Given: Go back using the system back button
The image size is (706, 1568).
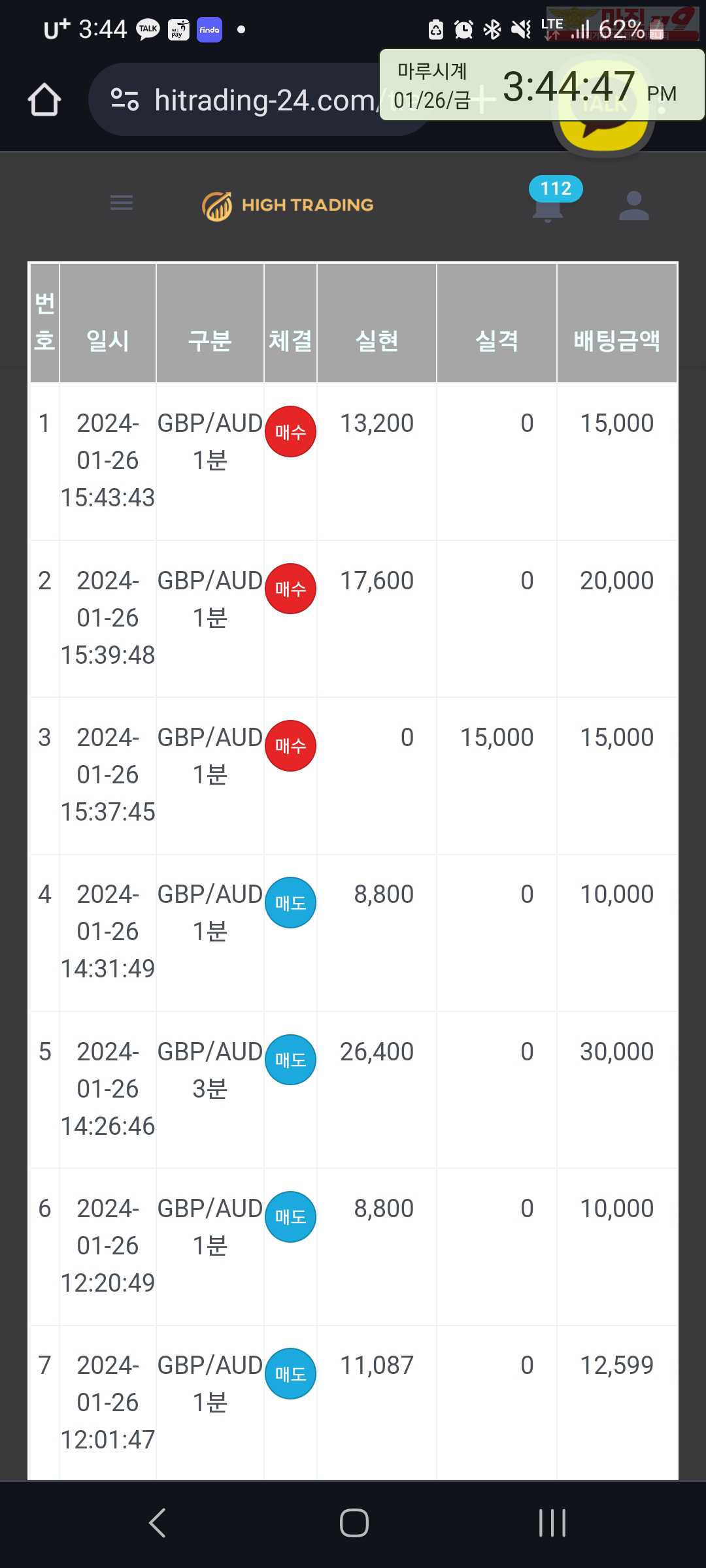Looking at the screenshot, I should [158, 1523].
